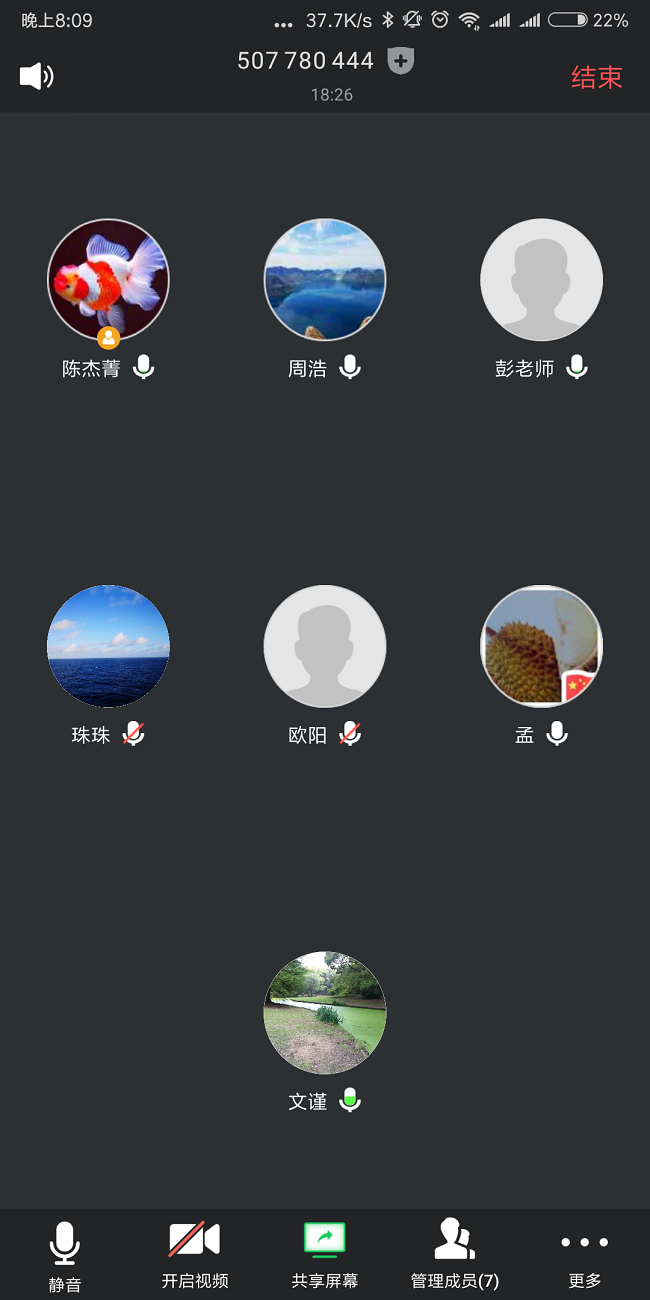Image resolution: width=650 pixels, height=1300 pixels.
Task: Tap 彭老师's profile picture
Action: (541, 280)
